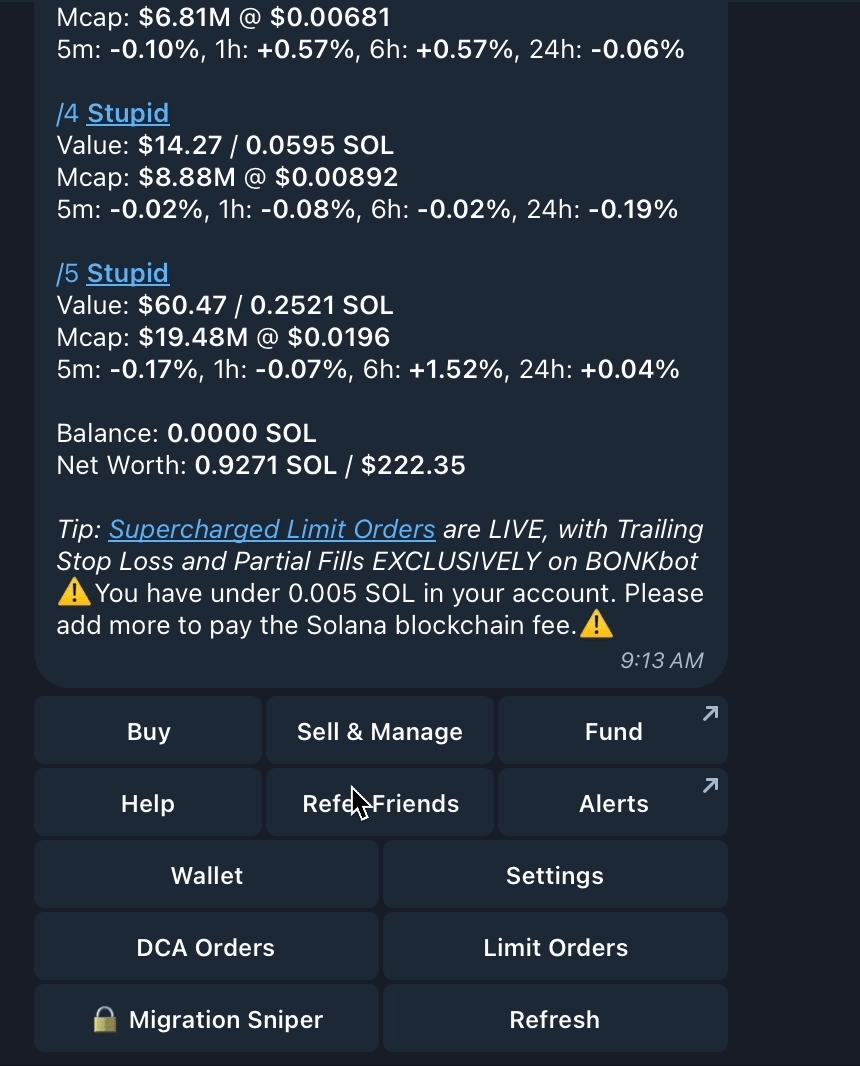Open the locked Migration Sniper

click(206, 1019)
